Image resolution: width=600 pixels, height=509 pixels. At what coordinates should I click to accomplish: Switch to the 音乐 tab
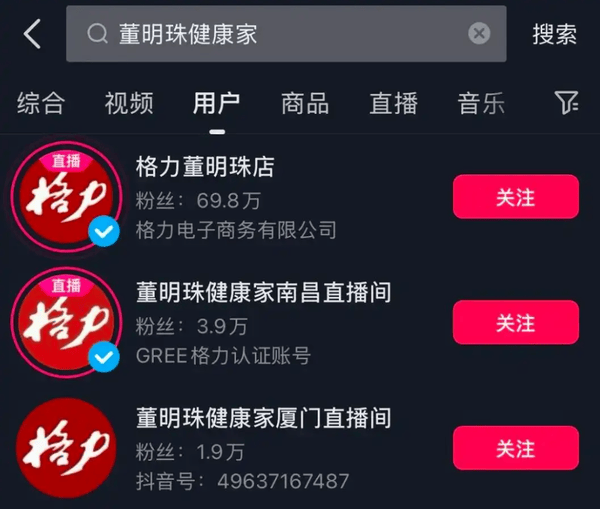tap(481, 103)
